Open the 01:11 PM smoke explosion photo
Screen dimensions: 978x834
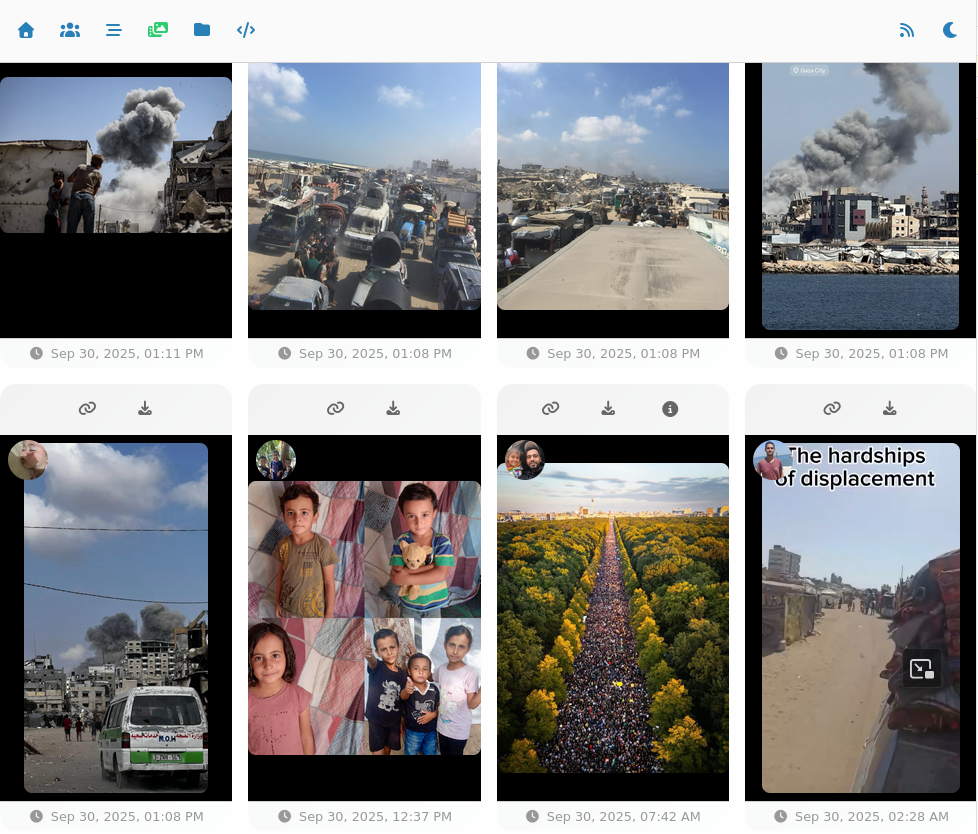[x=116, y=155]
